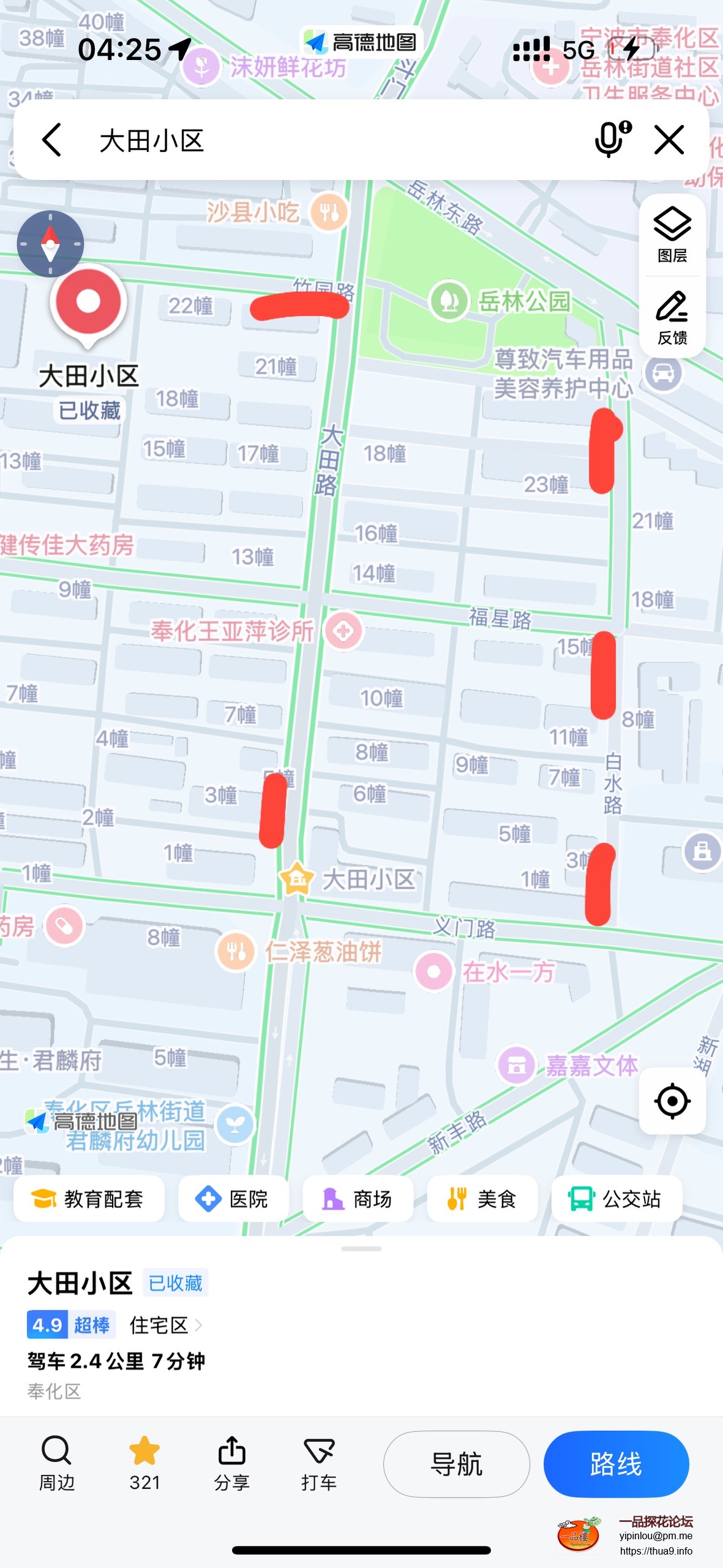
Task: Share this location via 分享
Action: [231, 1464]
